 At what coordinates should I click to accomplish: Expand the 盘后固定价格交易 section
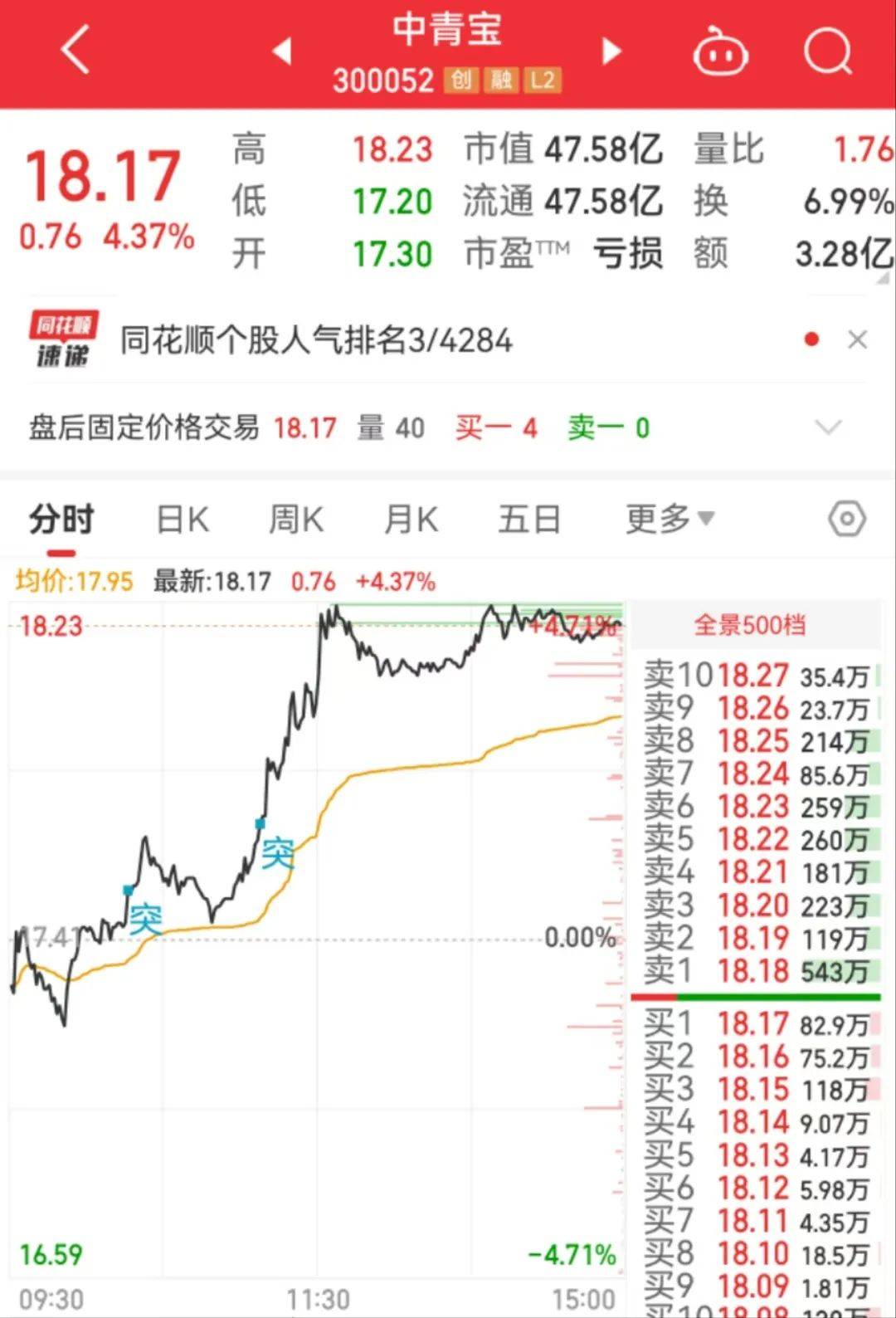828,428
